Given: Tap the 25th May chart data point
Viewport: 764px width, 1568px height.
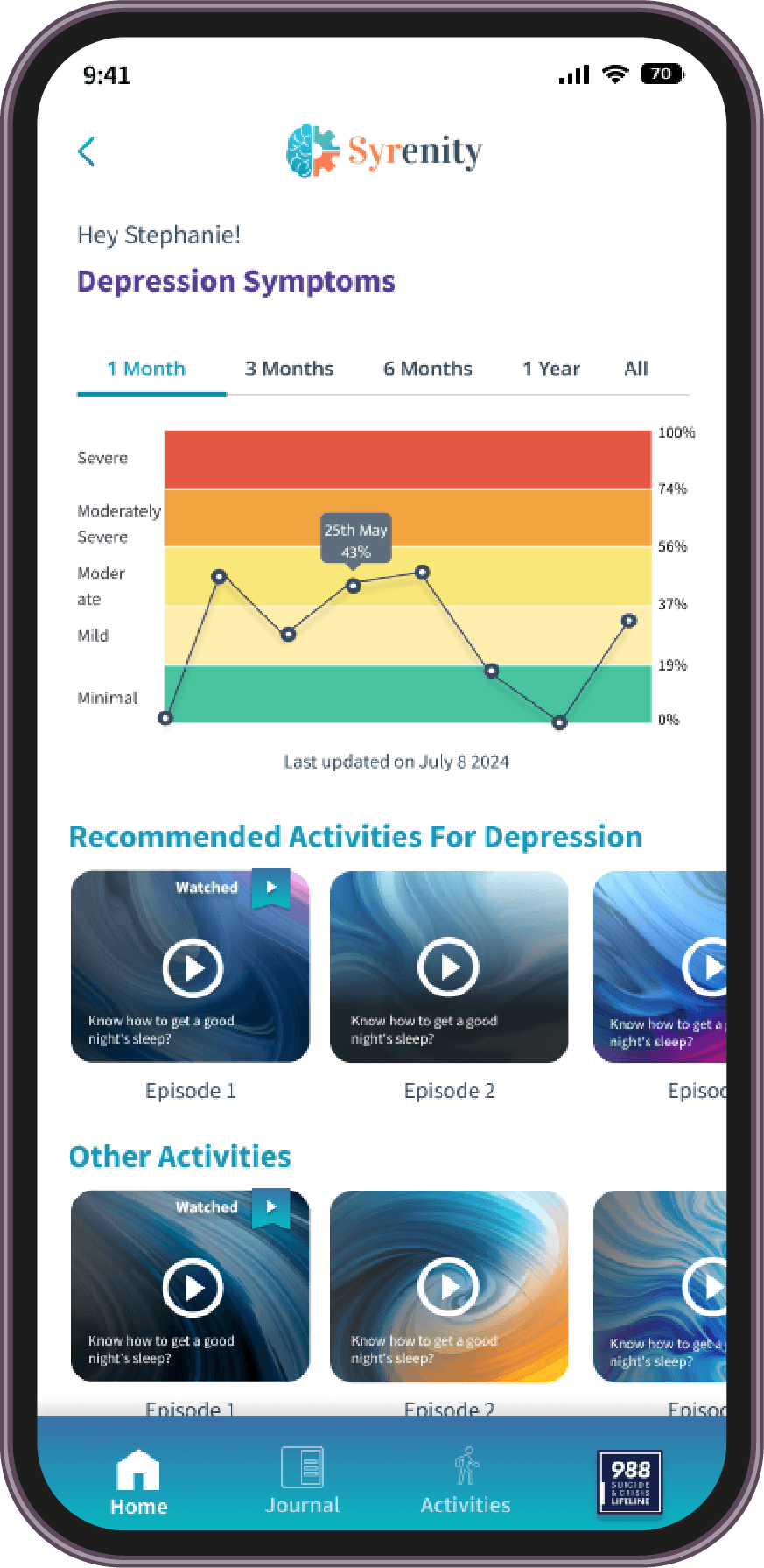Looking at the screenshot, I should click(353, 586).
